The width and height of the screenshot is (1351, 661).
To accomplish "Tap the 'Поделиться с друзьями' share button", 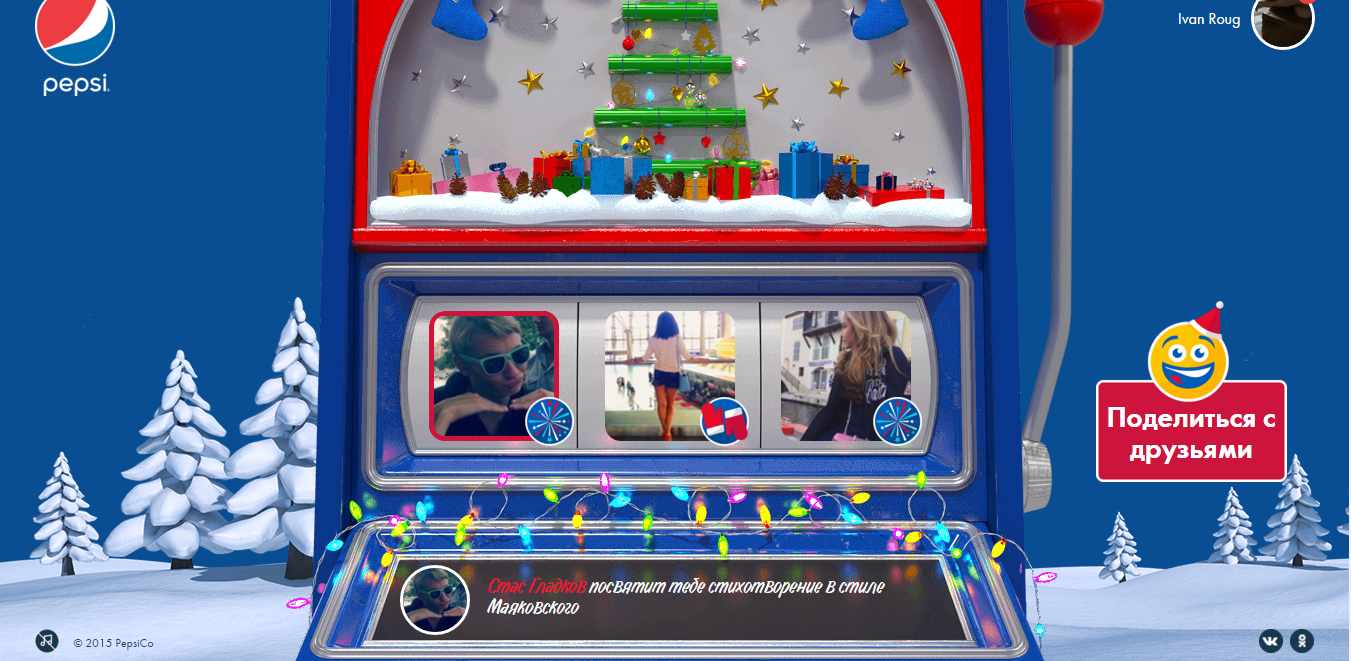I will pyautogui.click(x=1191, y=431).
